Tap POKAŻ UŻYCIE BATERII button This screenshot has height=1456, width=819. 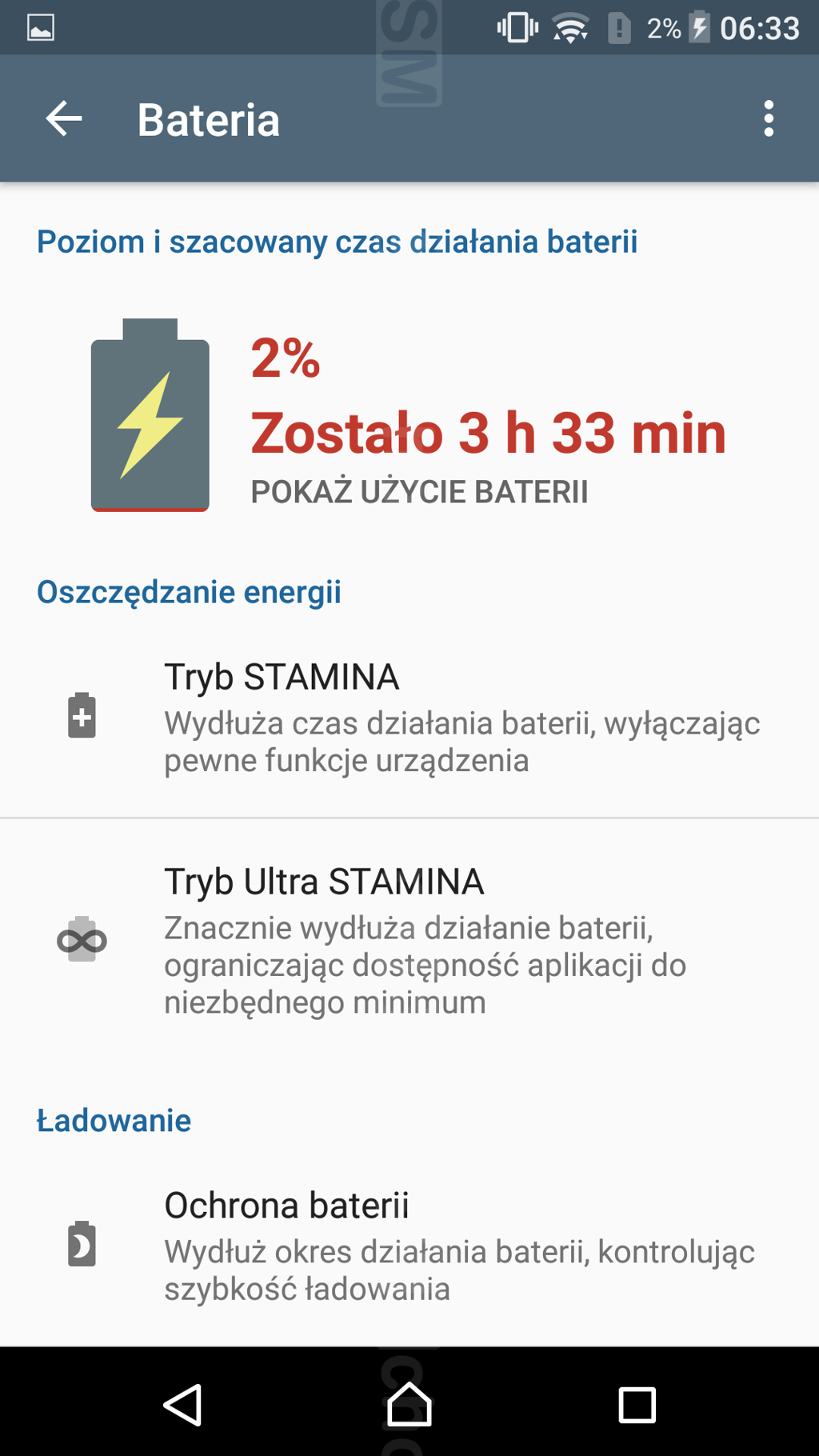[x=419, y=492]
